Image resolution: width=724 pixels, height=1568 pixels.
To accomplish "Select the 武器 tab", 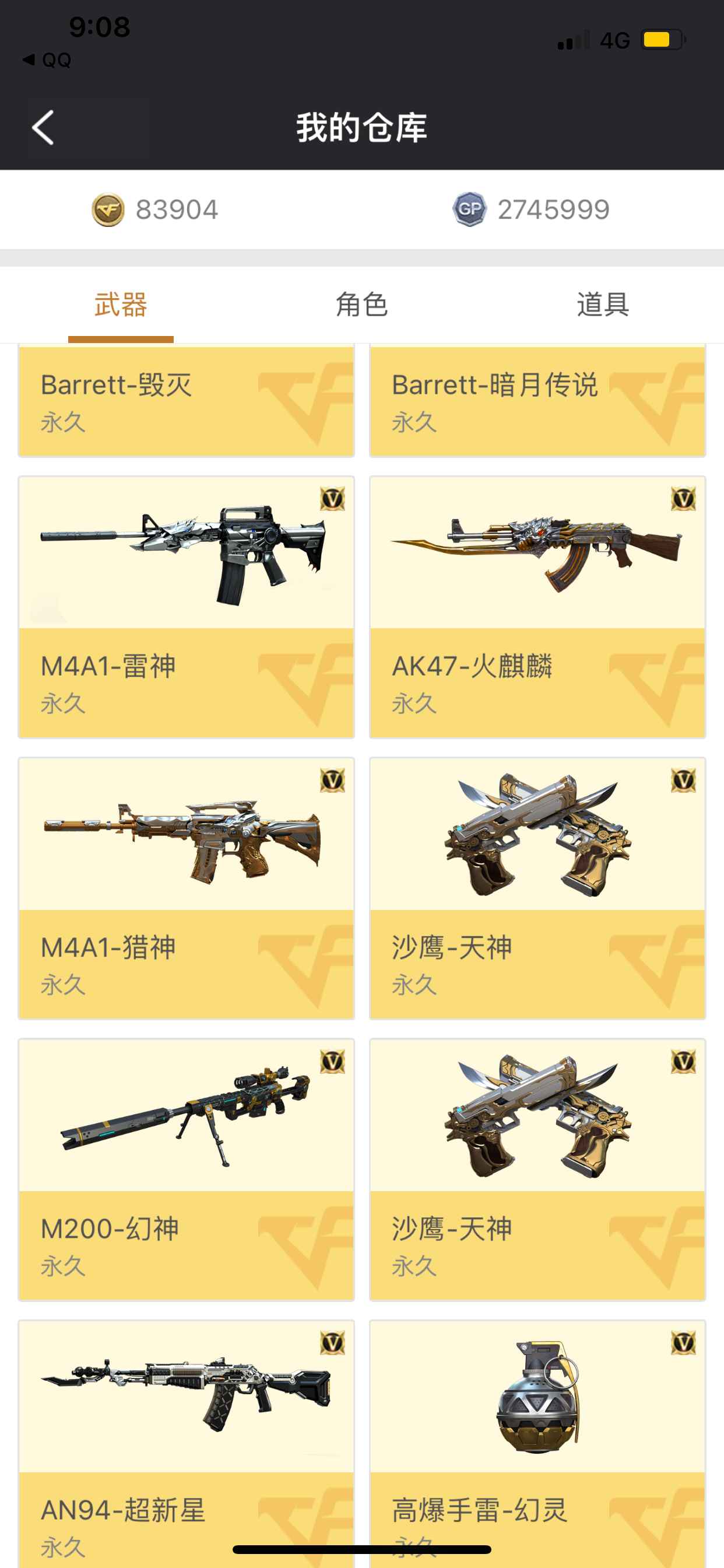I will (121, 304).
